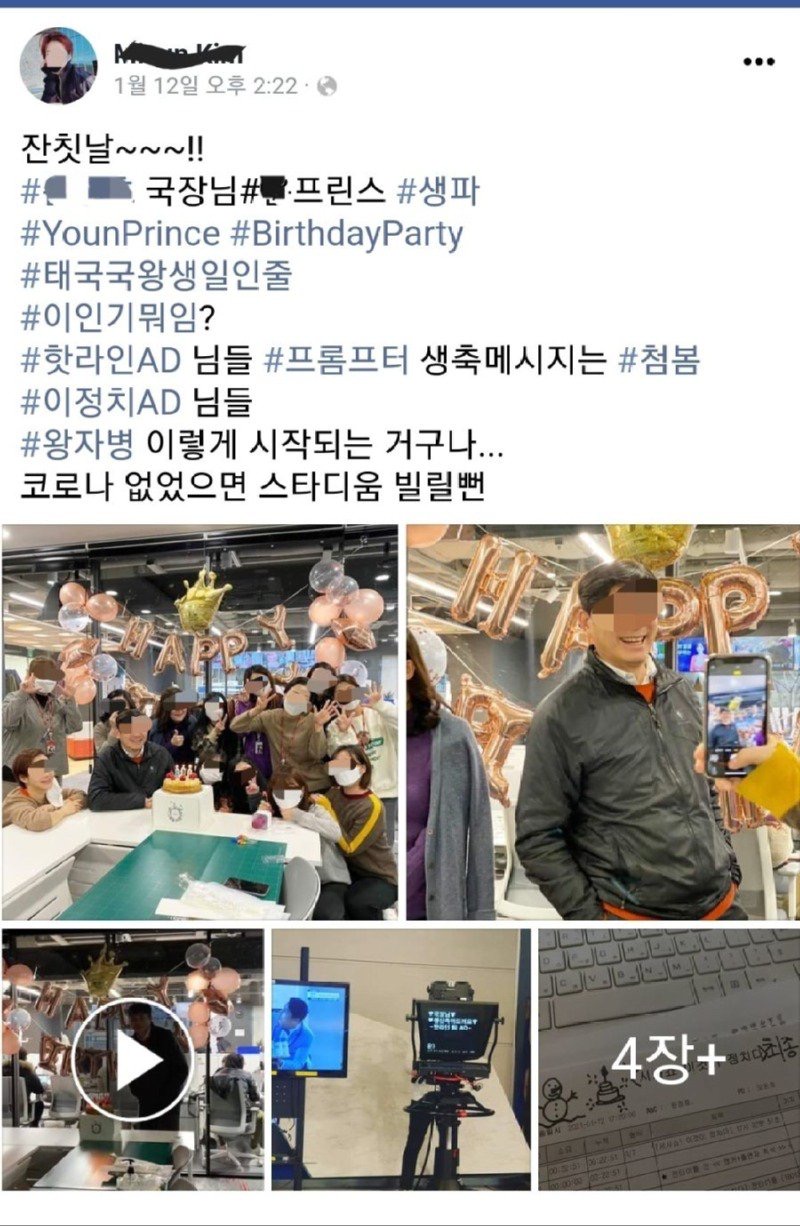Open the post's three-dot overflow menu
This screenshot has width=800, height=1226.
(x=759, y=62)
